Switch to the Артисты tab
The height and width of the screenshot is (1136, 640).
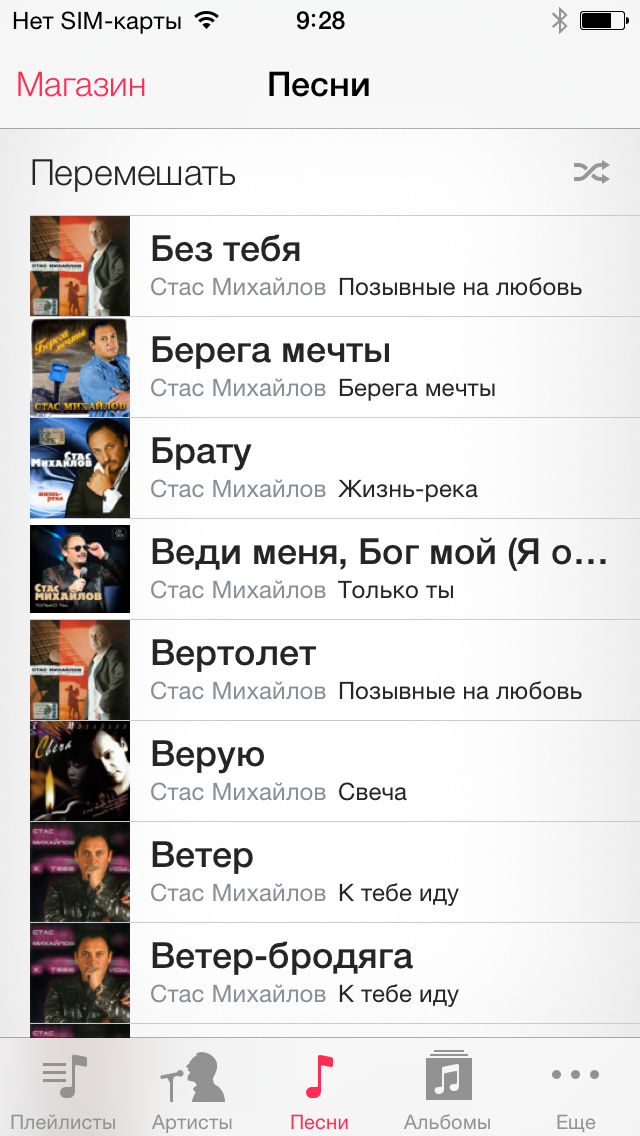192,1089
